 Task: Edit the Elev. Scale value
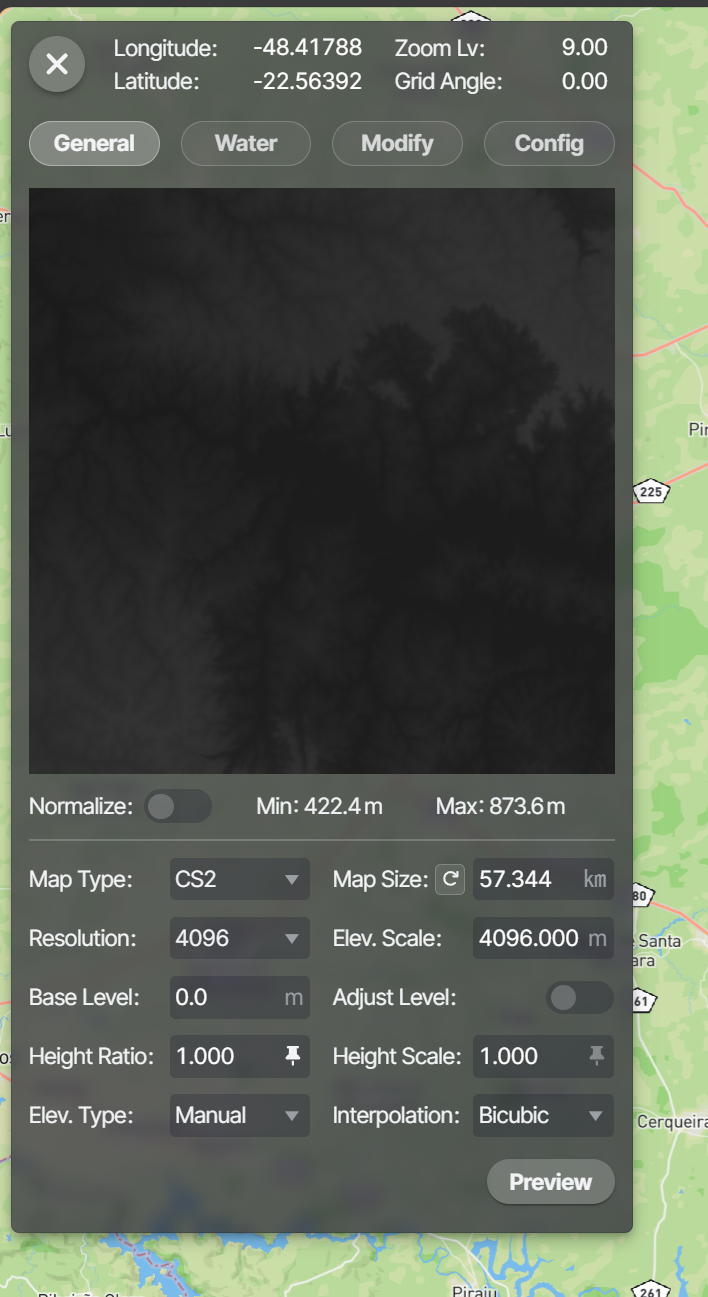coord(528,938)
